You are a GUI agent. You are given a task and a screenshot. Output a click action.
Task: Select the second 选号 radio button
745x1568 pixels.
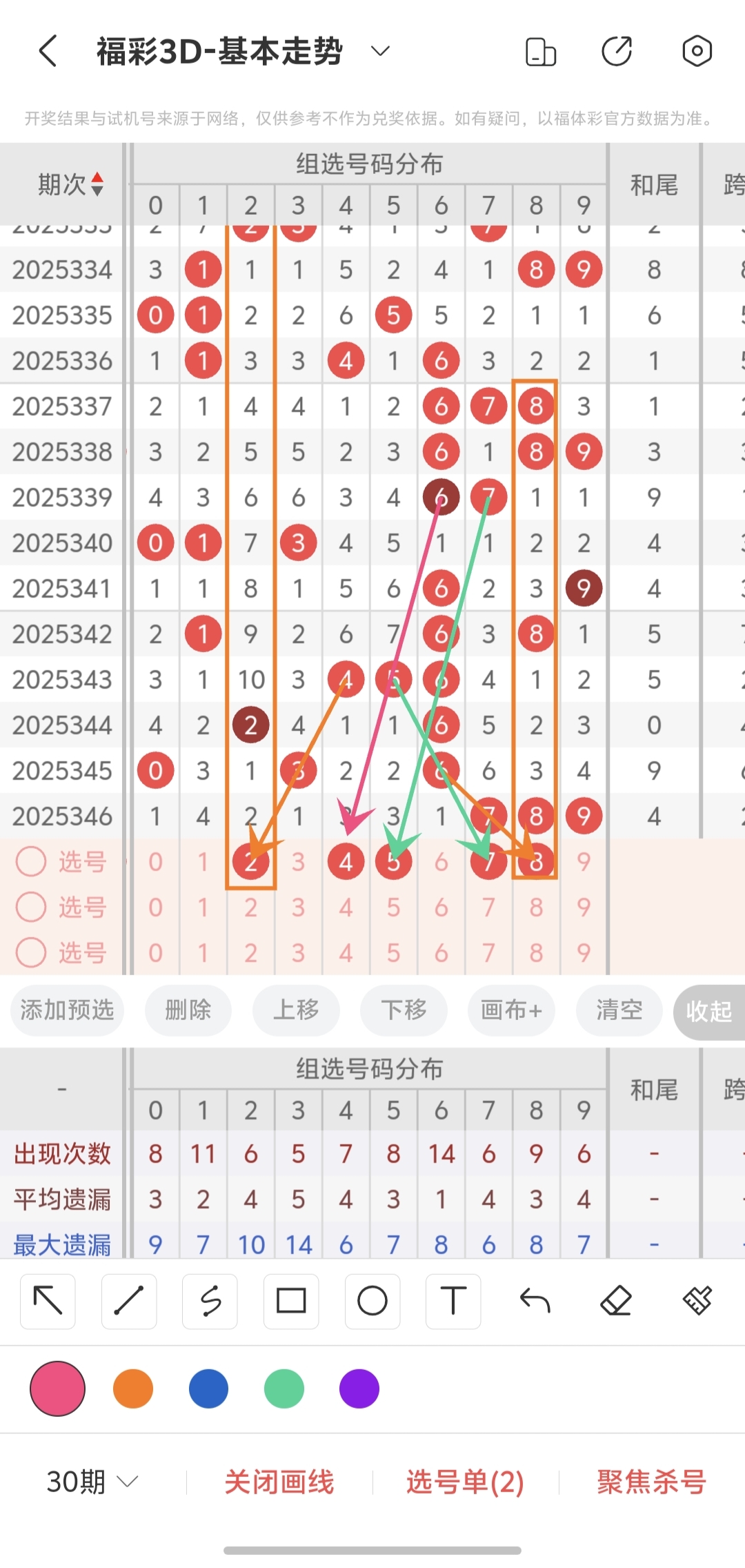pos(30,907)
